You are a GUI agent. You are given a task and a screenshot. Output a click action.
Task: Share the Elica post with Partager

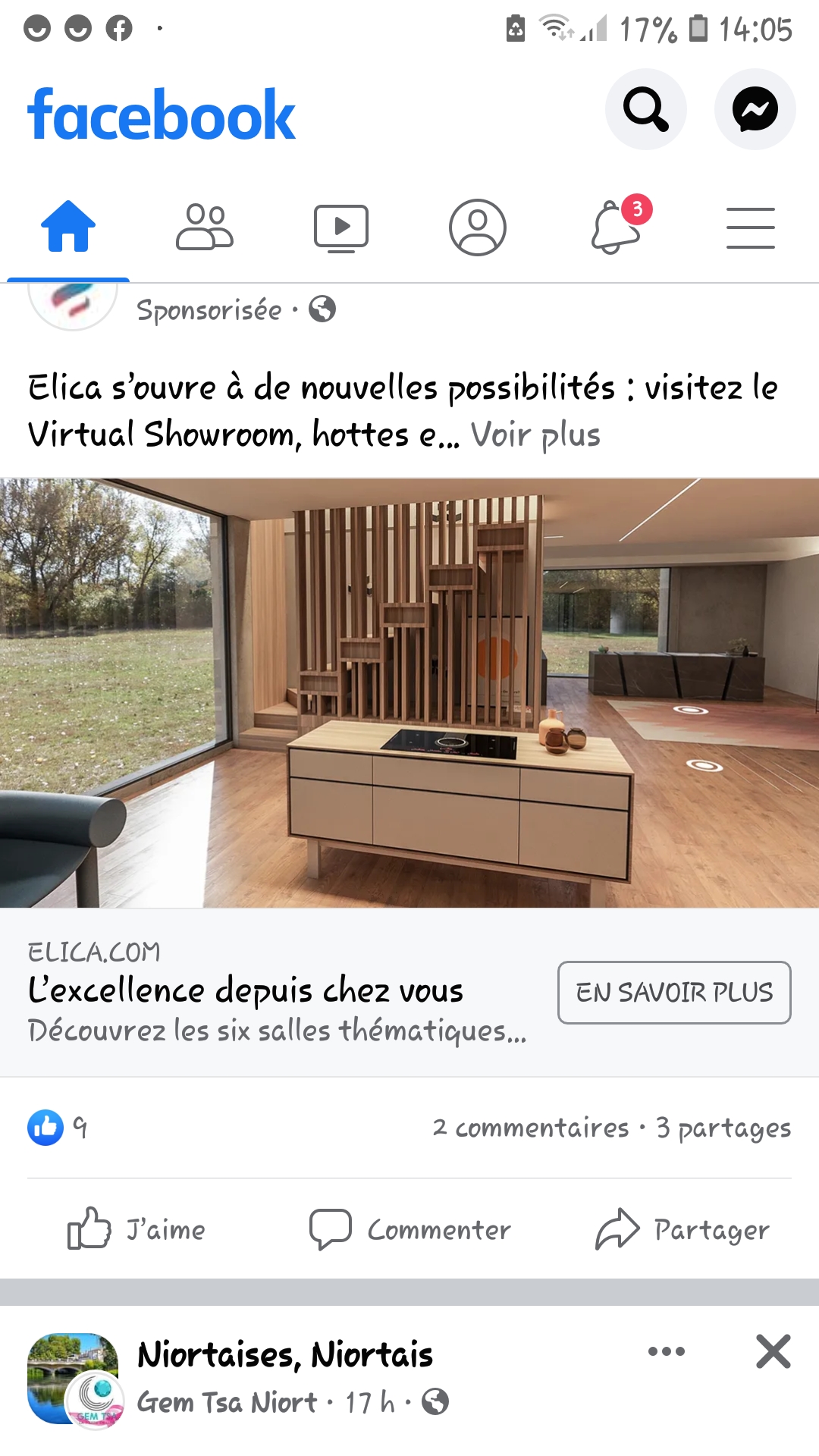coord(682,1229)
